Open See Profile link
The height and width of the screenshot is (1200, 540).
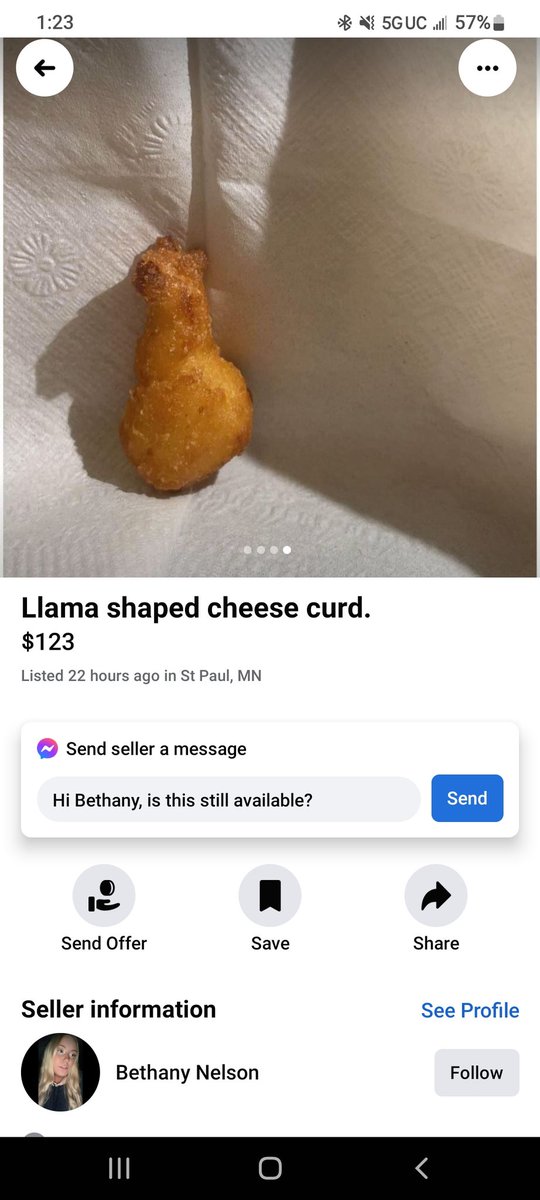pos(470,1010)
